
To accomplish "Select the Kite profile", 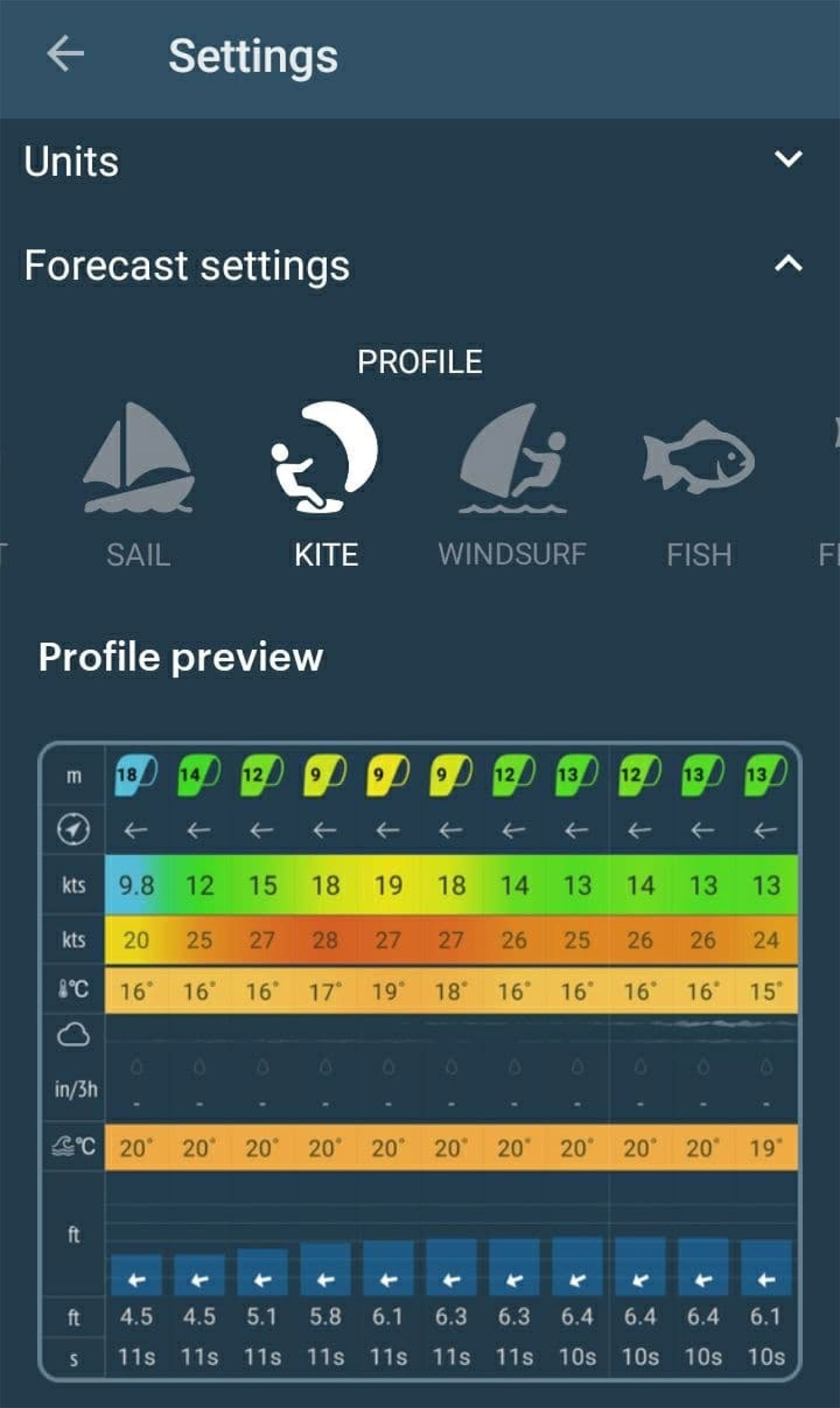I will pyautogui.click(x=325, y=484).
